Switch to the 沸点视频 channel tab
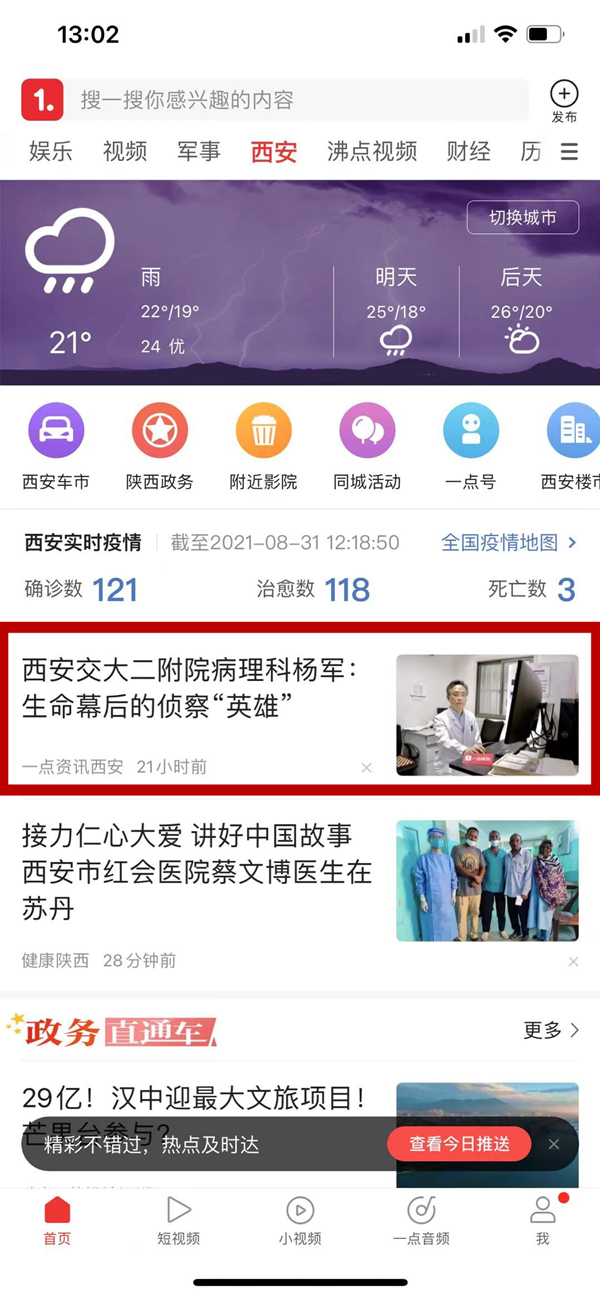 [x=372, y=152]
